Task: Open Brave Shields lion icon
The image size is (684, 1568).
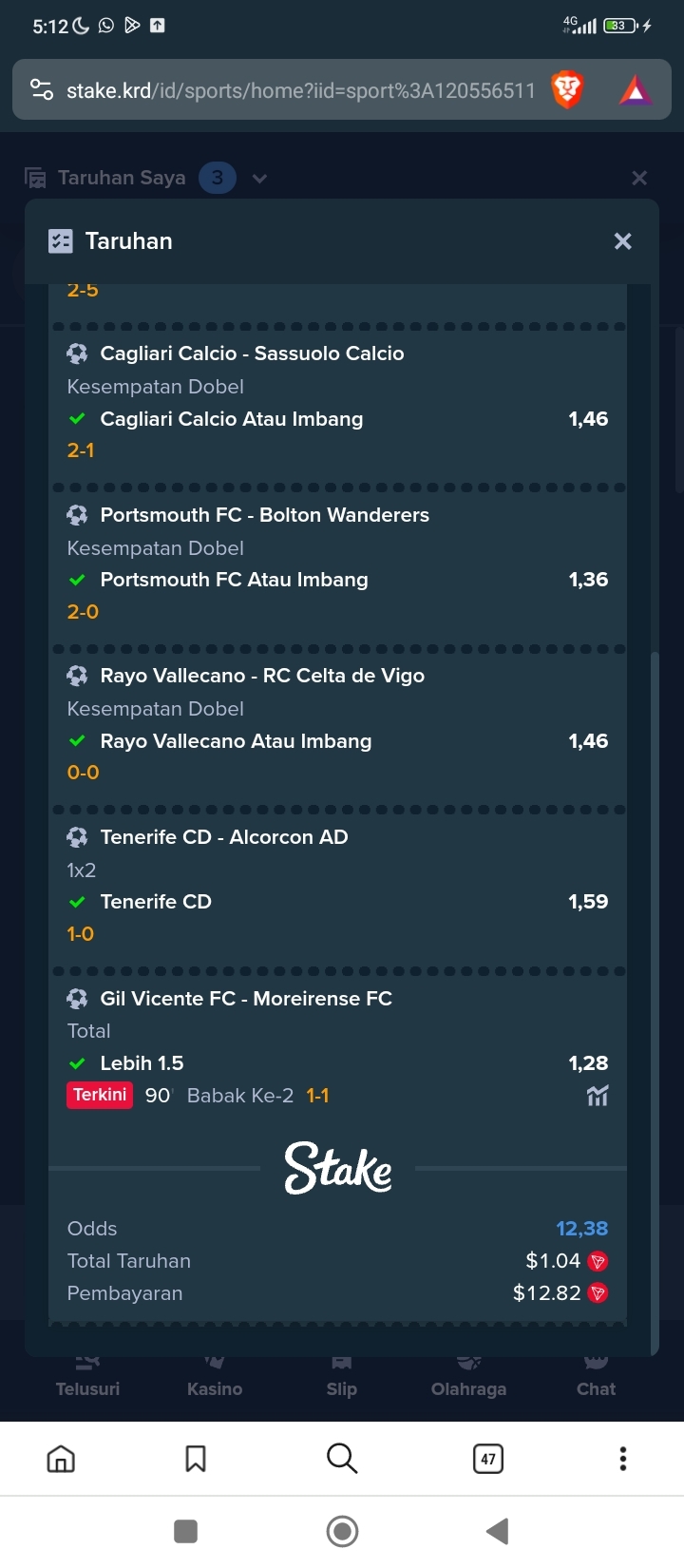Action: [567, 90]
